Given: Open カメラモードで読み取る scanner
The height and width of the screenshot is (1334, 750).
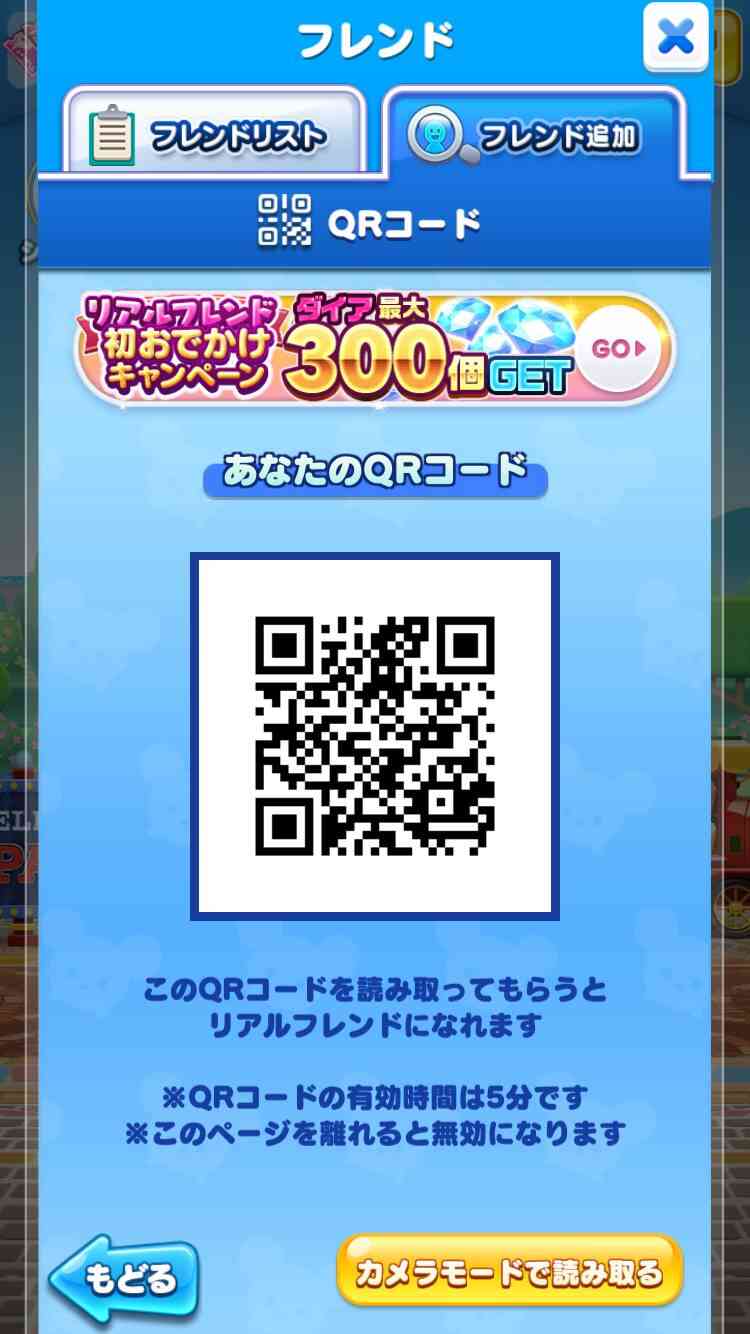Looking at the screenshot, I should pyautogui.click(x=509, y=1272).
